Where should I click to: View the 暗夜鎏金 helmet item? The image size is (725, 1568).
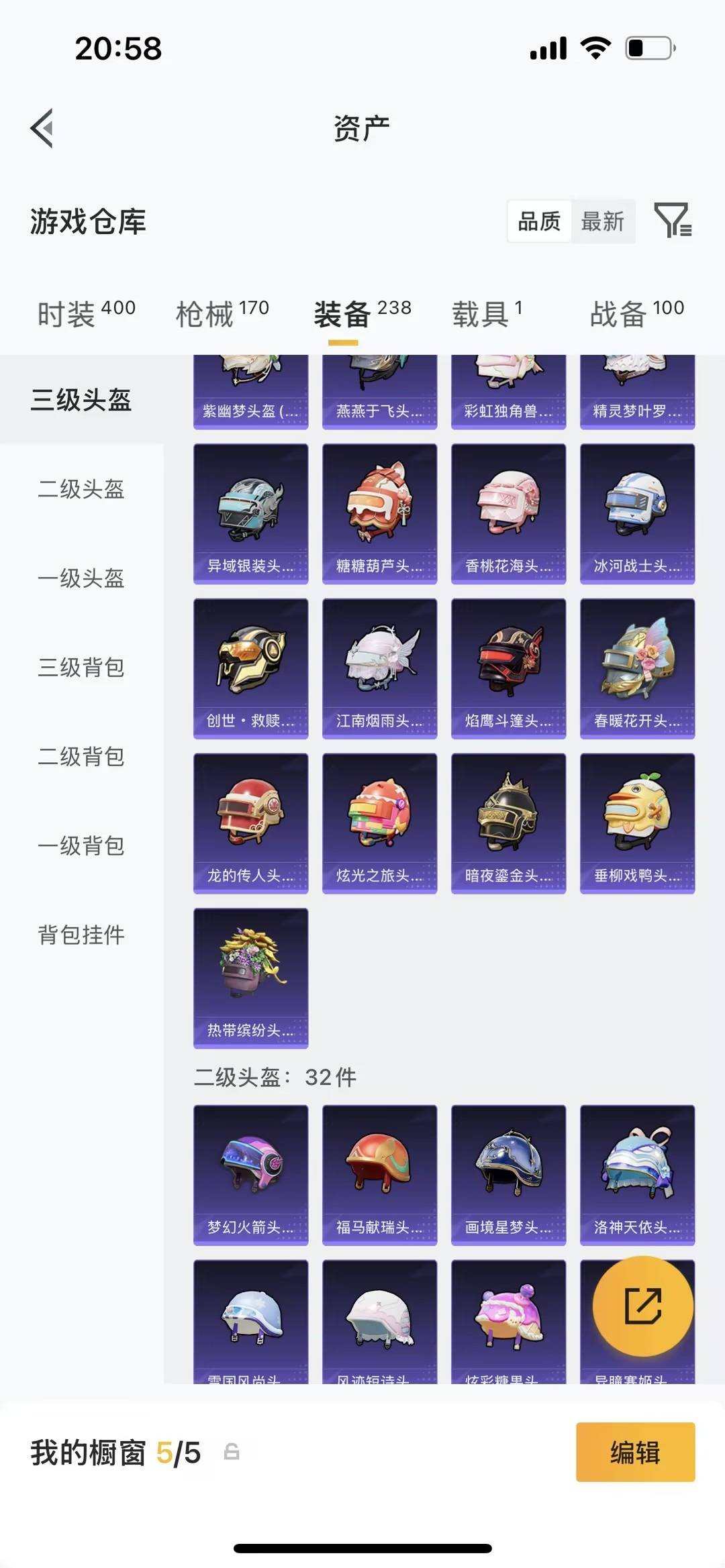(x=507, y=822)
